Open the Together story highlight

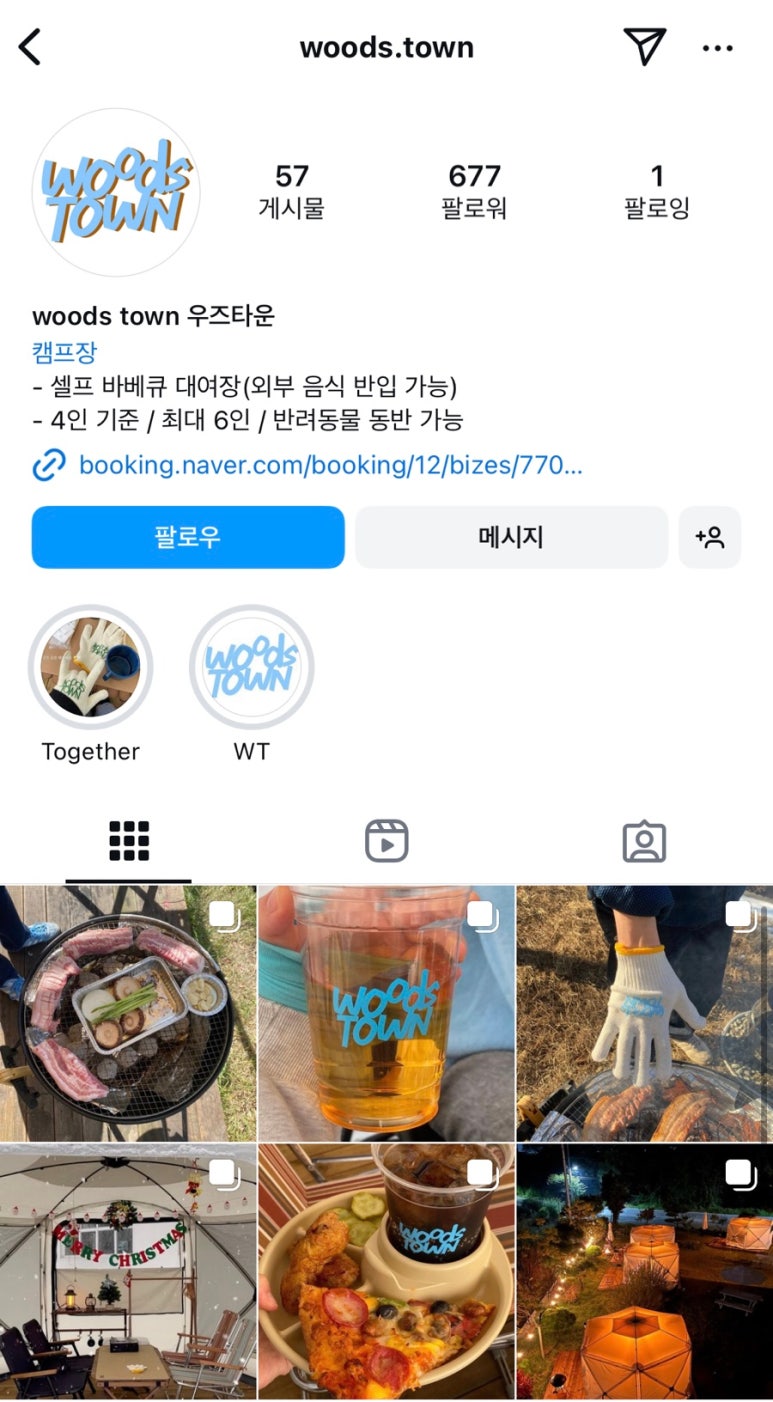90,667
